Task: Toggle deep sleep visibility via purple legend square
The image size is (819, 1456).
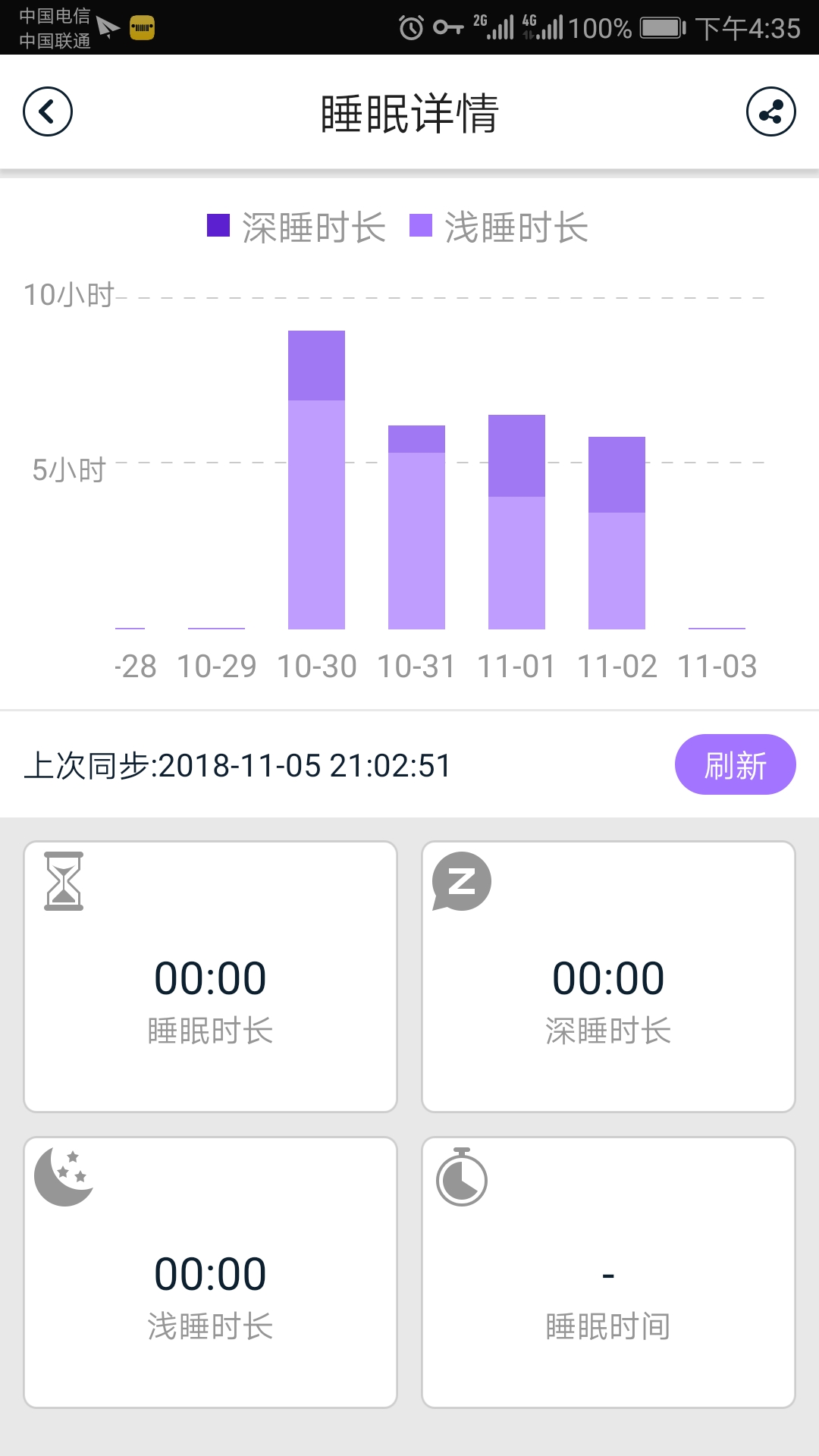Action: [218, 225]
